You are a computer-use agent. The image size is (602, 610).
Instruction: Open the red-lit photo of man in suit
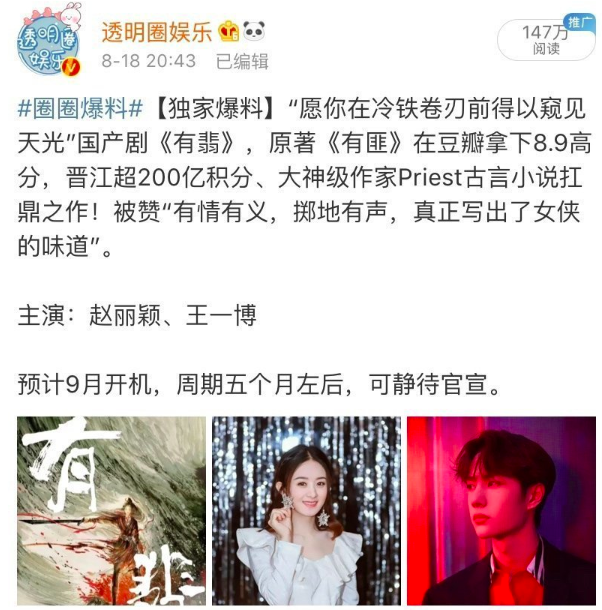[501, 510]
